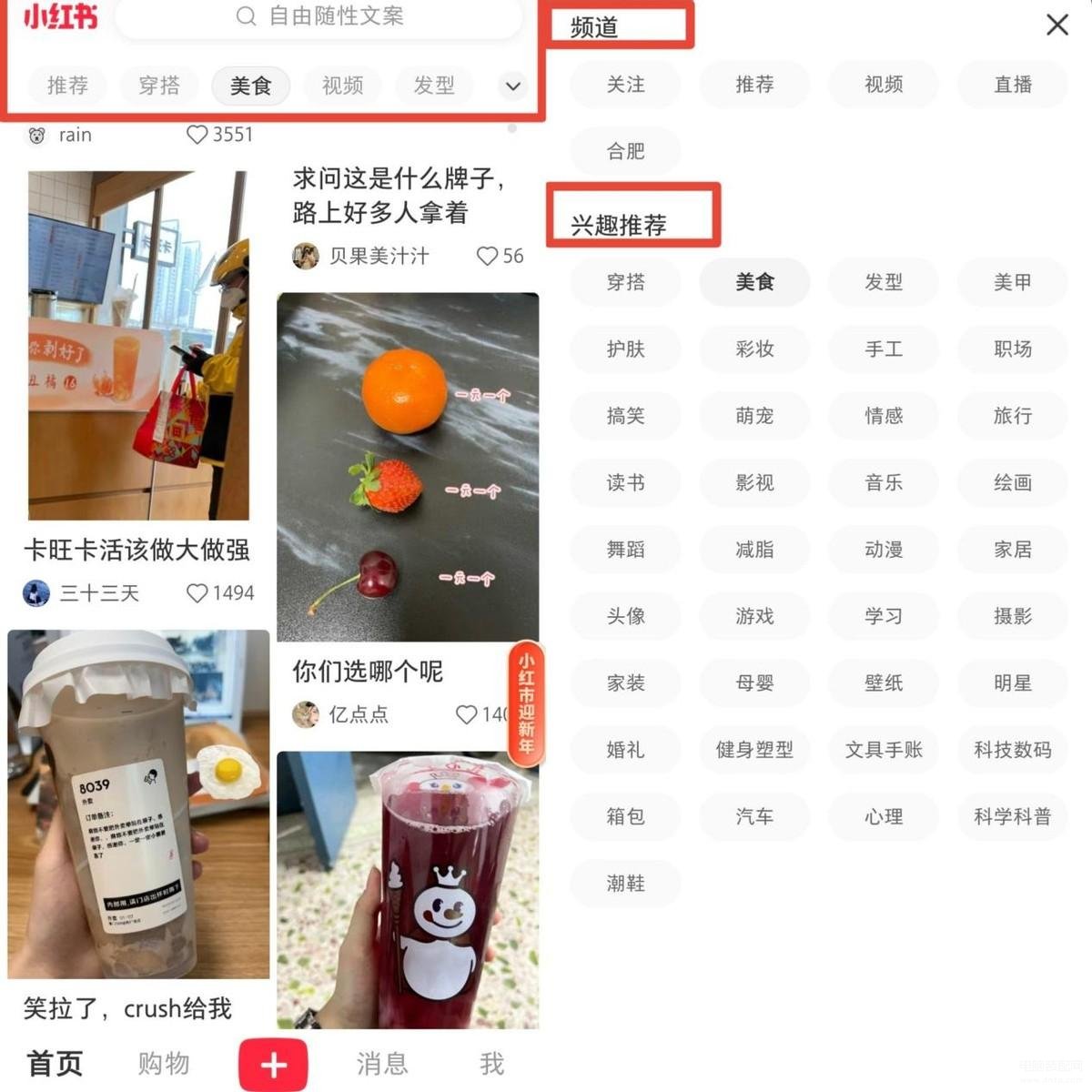This screenshot has height=1092, width=1092.
Task: Open the post 卡旺卡活该做大做强
Action: [x=136, y=549]
